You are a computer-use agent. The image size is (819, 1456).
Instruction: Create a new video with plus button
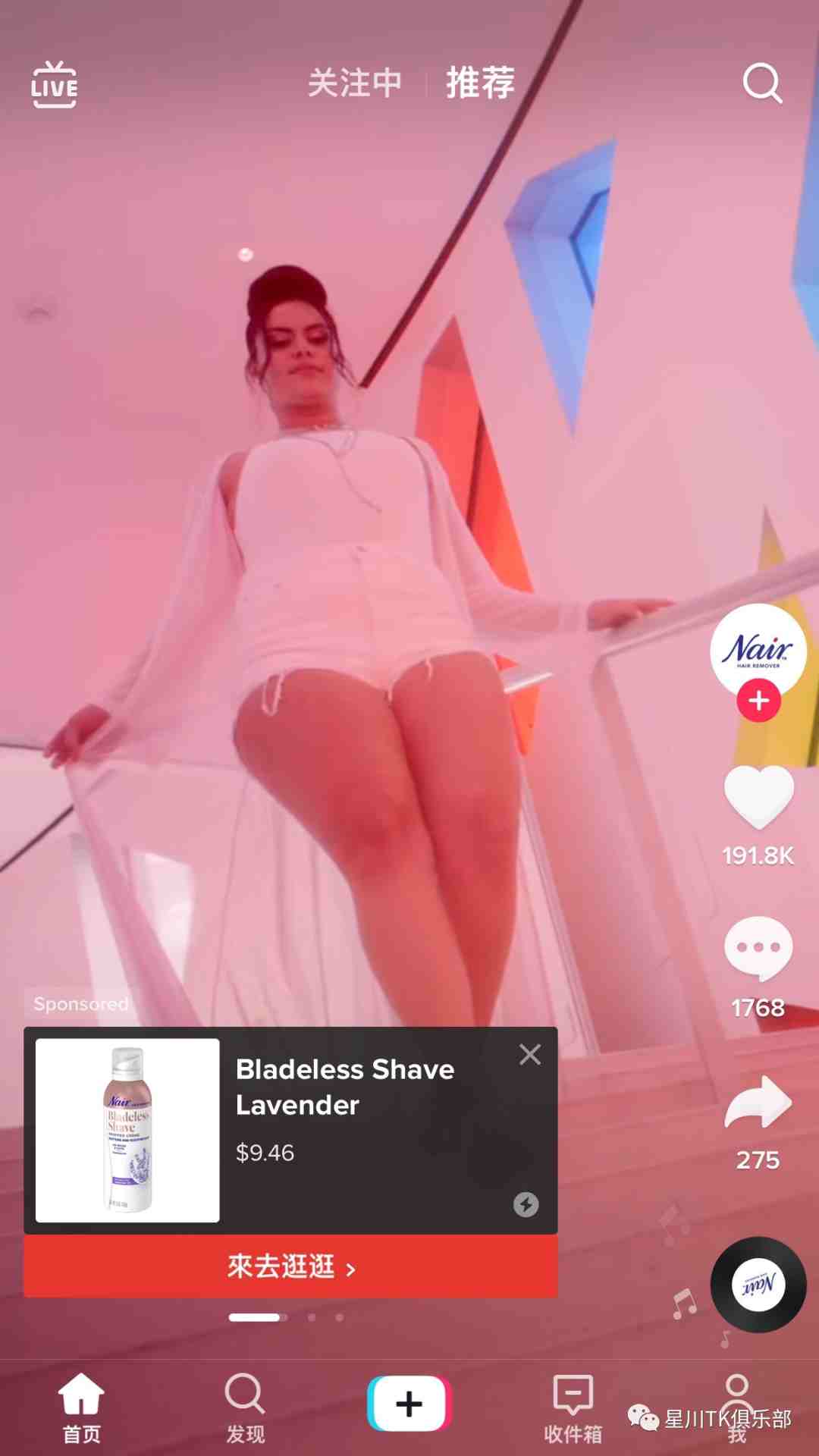pos(409,1404)
